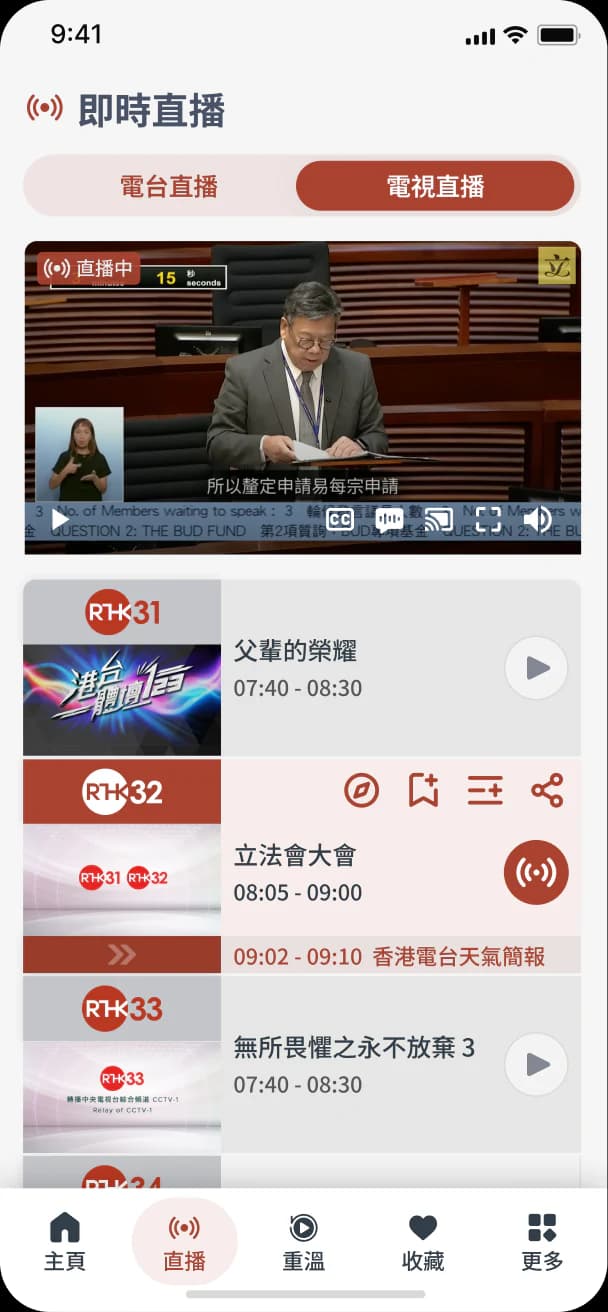This screenshot has width=608, height=1312.
Task: Play the live video stream
Action: coord(60,519)
